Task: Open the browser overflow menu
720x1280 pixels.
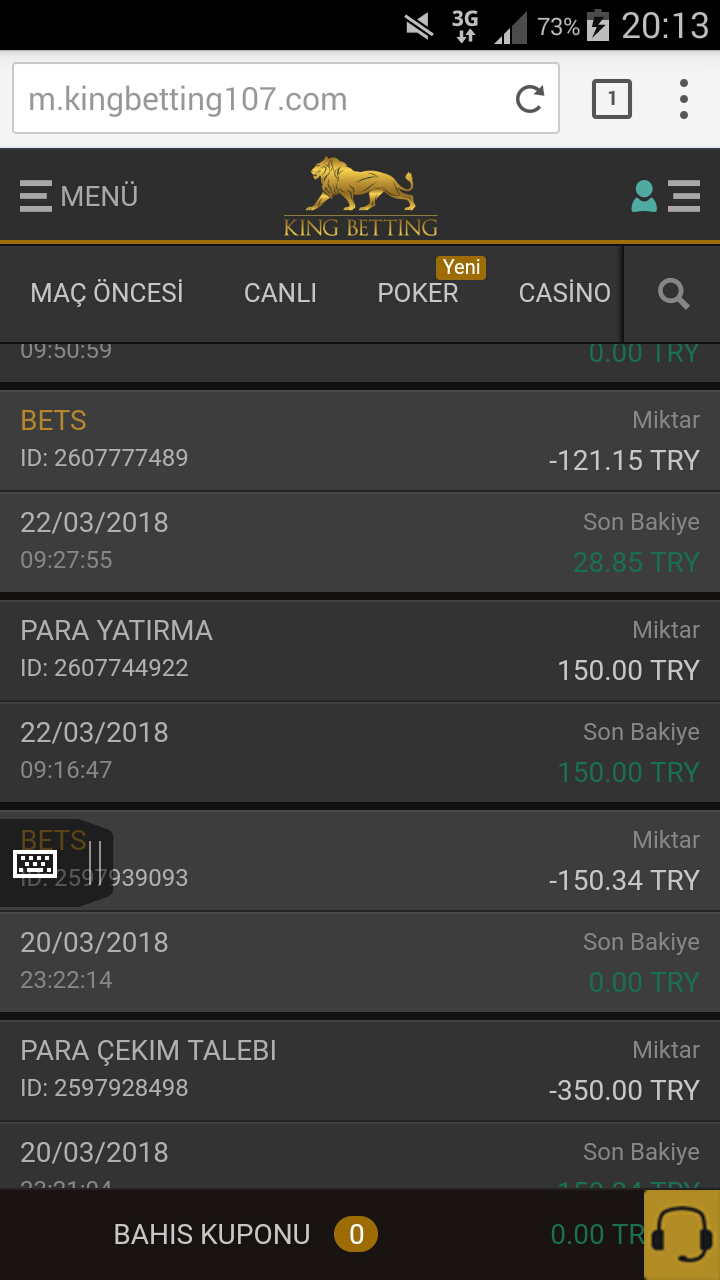Action: pyautogui.click(x=684, y=99)
